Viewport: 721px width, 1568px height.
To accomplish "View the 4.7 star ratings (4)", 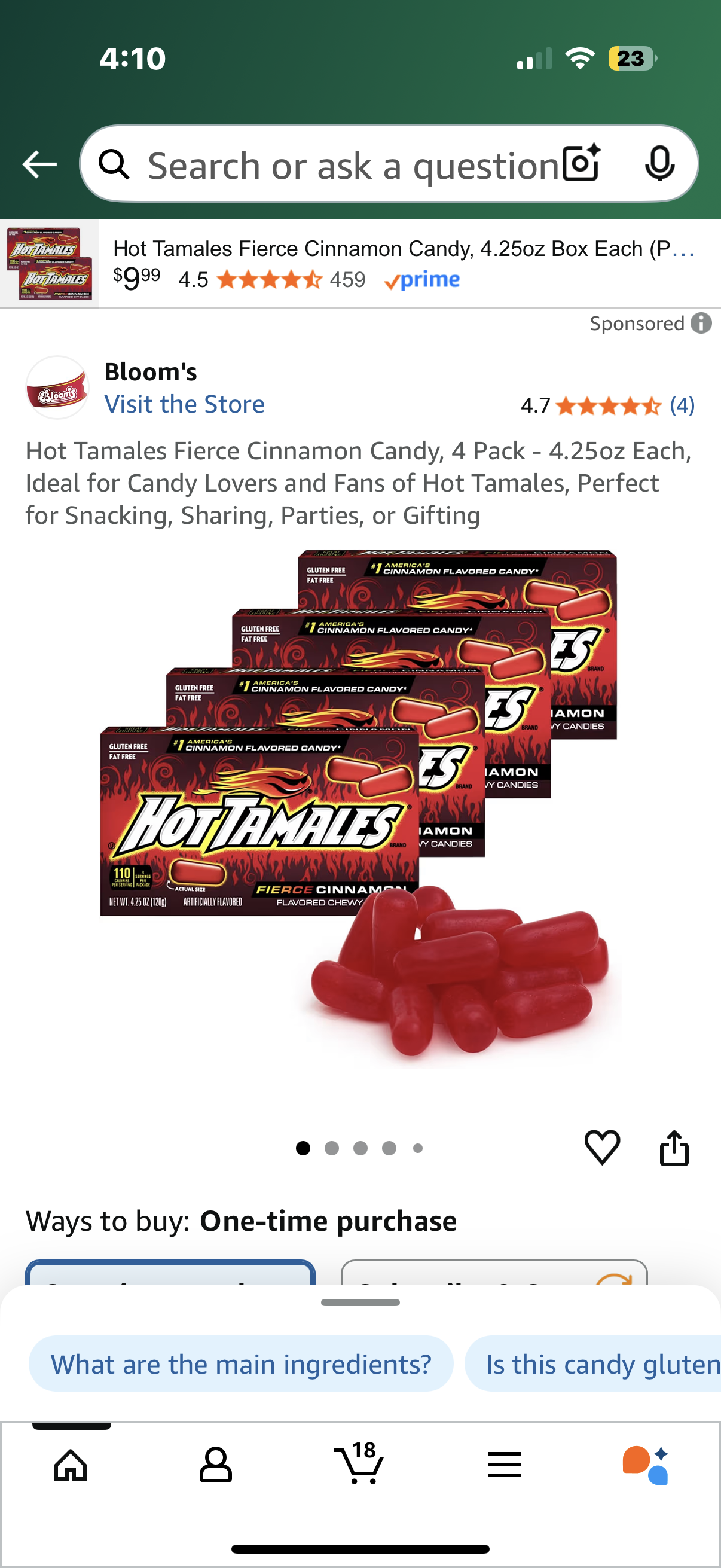I will [x=609, y=405].
